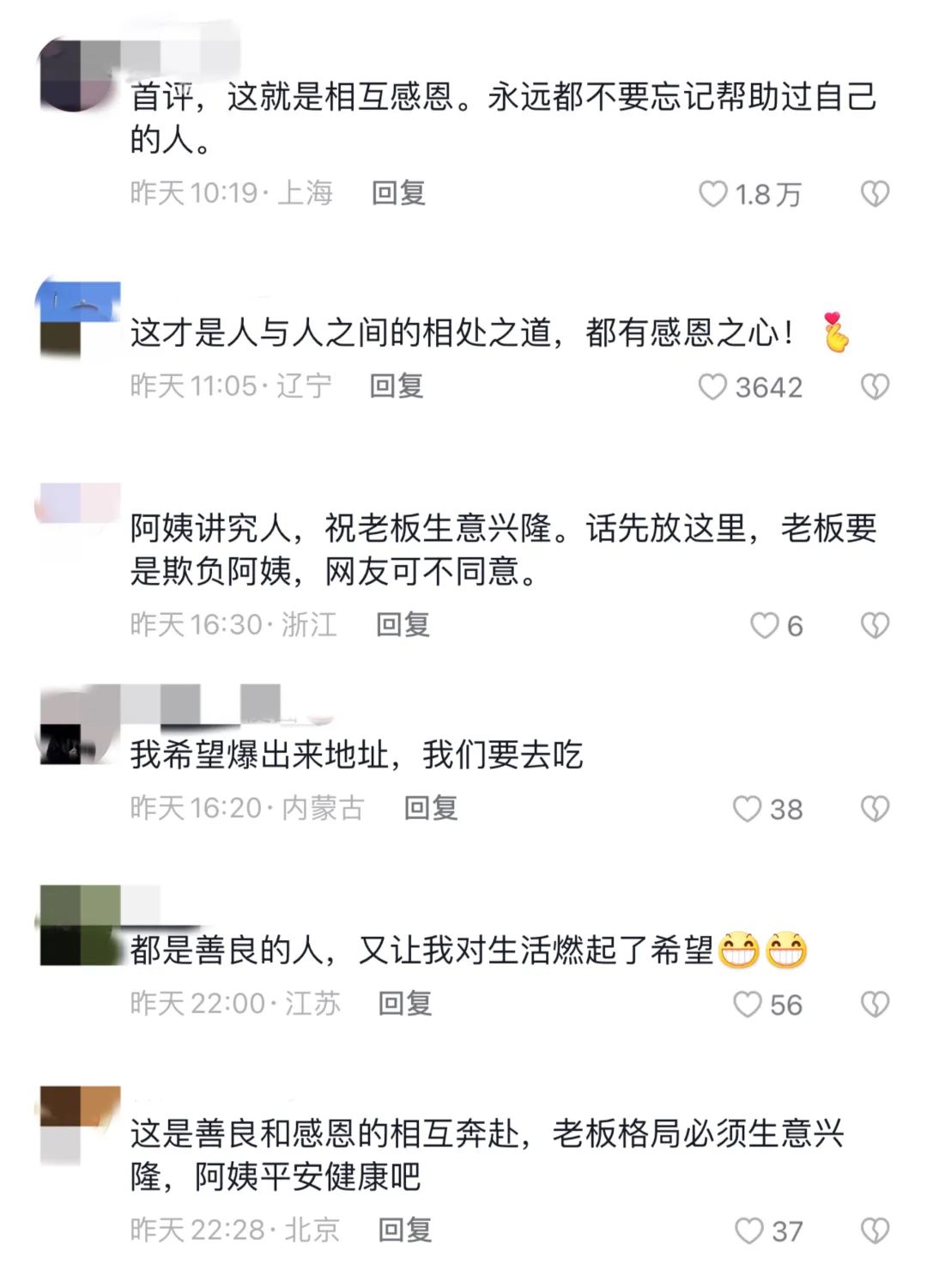Dislike the 内蒙古 comment from 16:20
The image size is (927, 1288).
(x=875, y=809)
